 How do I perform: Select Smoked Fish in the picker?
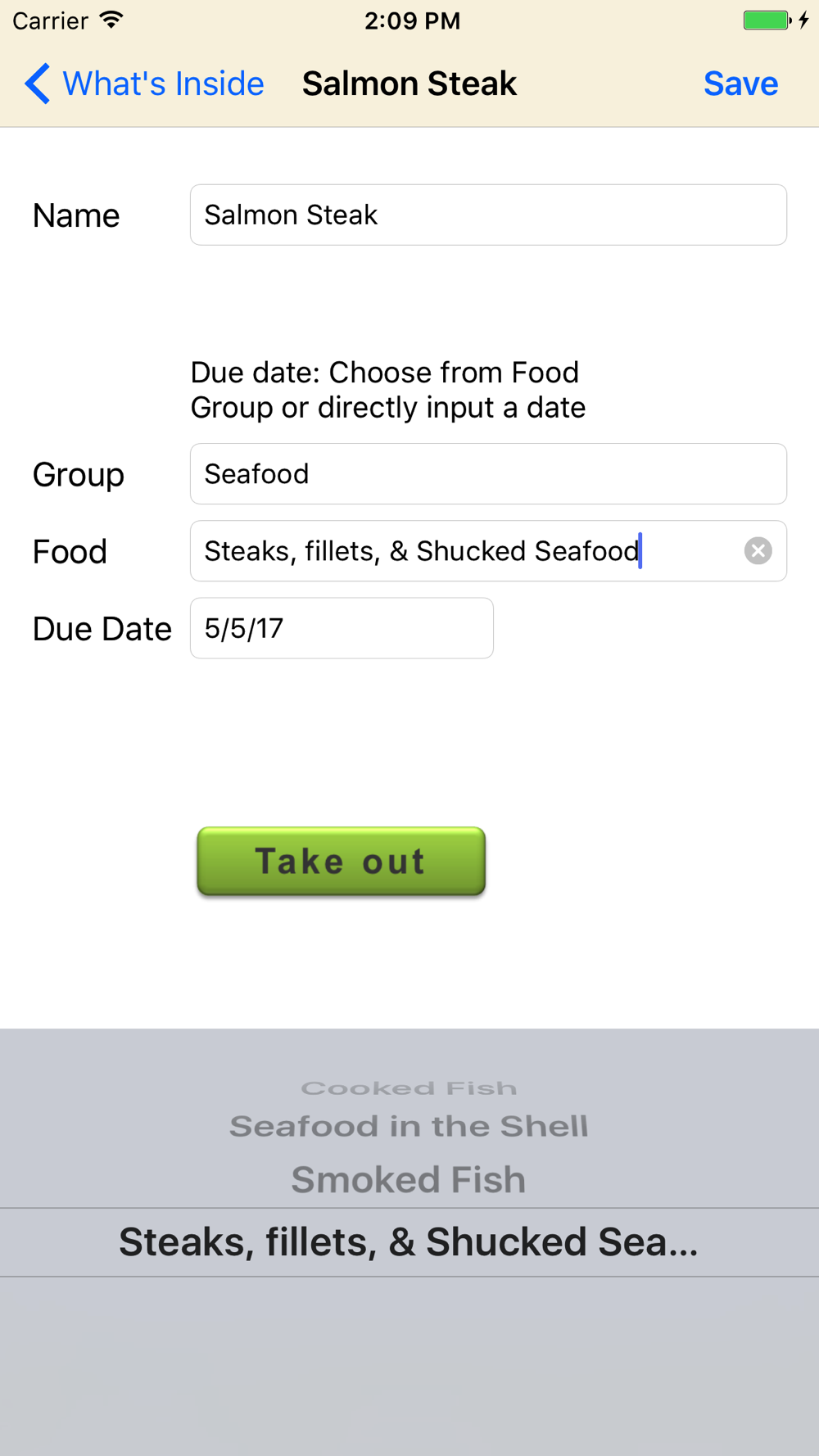pos(409,1180)
